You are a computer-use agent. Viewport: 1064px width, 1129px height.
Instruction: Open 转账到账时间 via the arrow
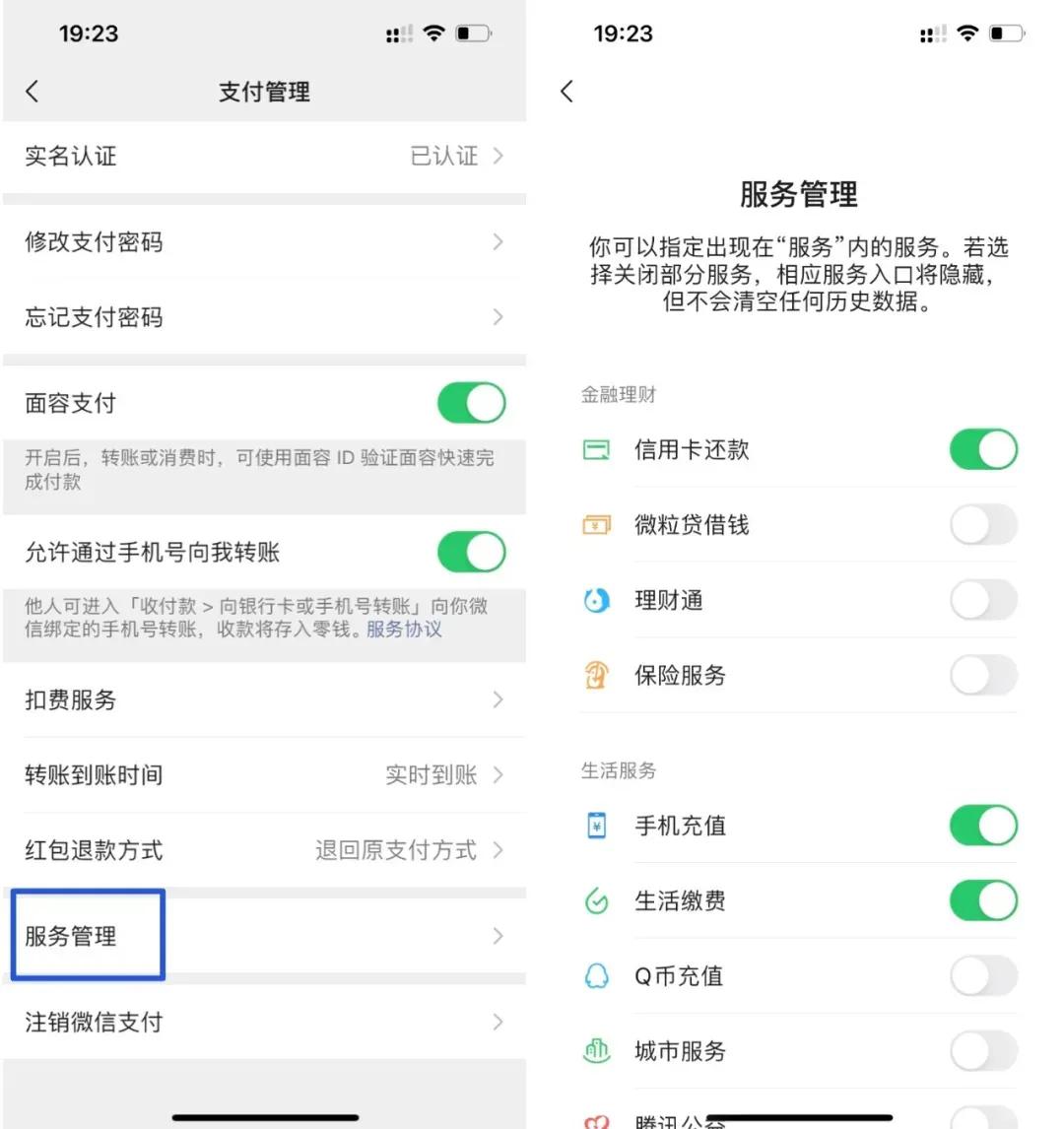coord(498,775)
